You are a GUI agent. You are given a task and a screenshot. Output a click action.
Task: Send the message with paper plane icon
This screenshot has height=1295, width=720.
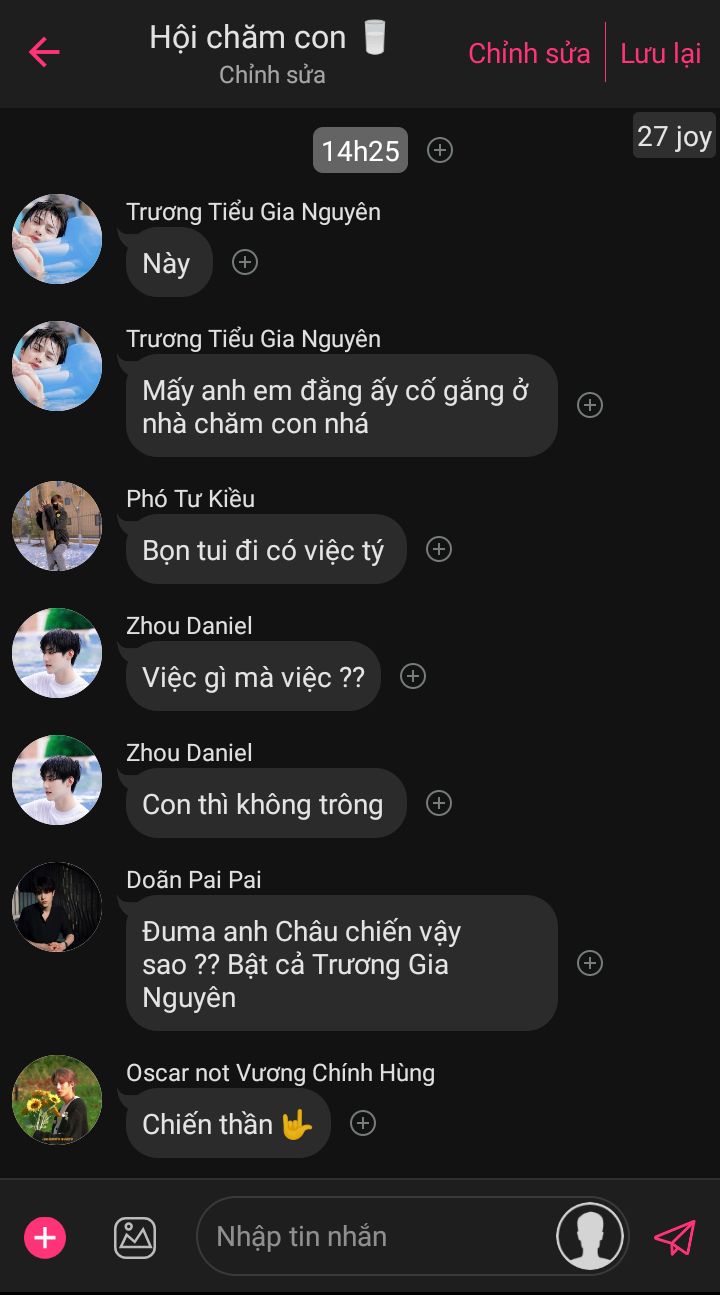[675, 1237]
